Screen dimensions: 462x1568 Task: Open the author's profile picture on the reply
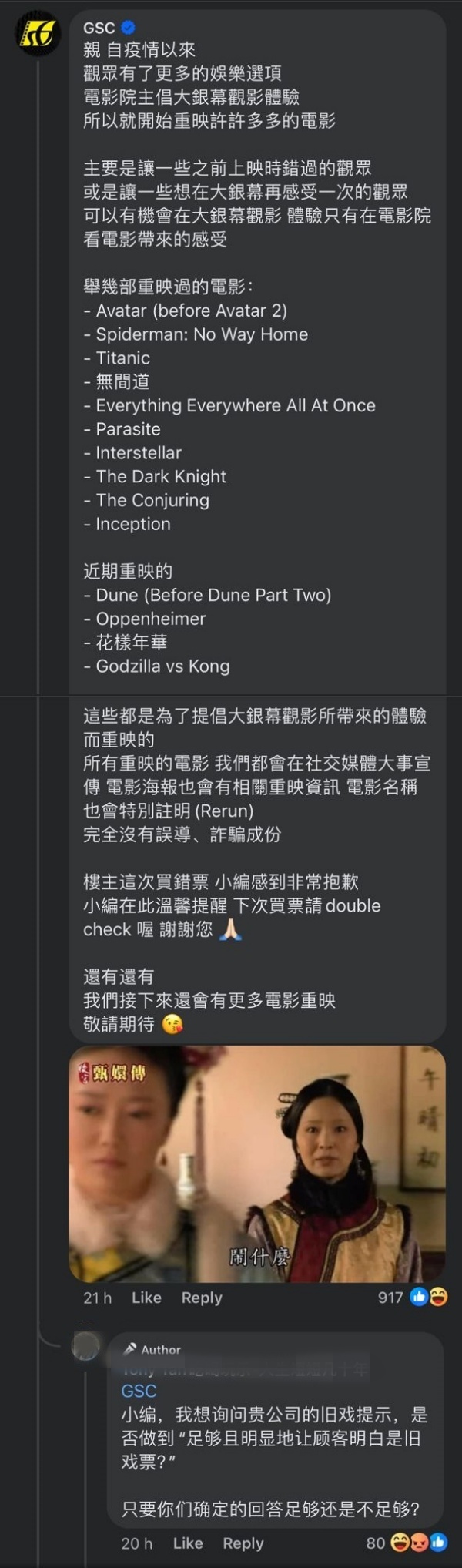pos(85,1348)
